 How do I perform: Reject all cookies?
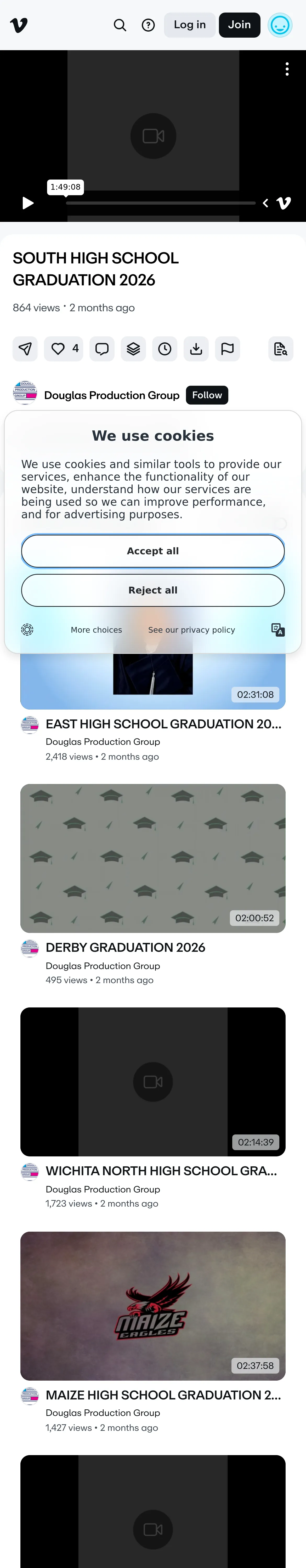tap(153, 590)
